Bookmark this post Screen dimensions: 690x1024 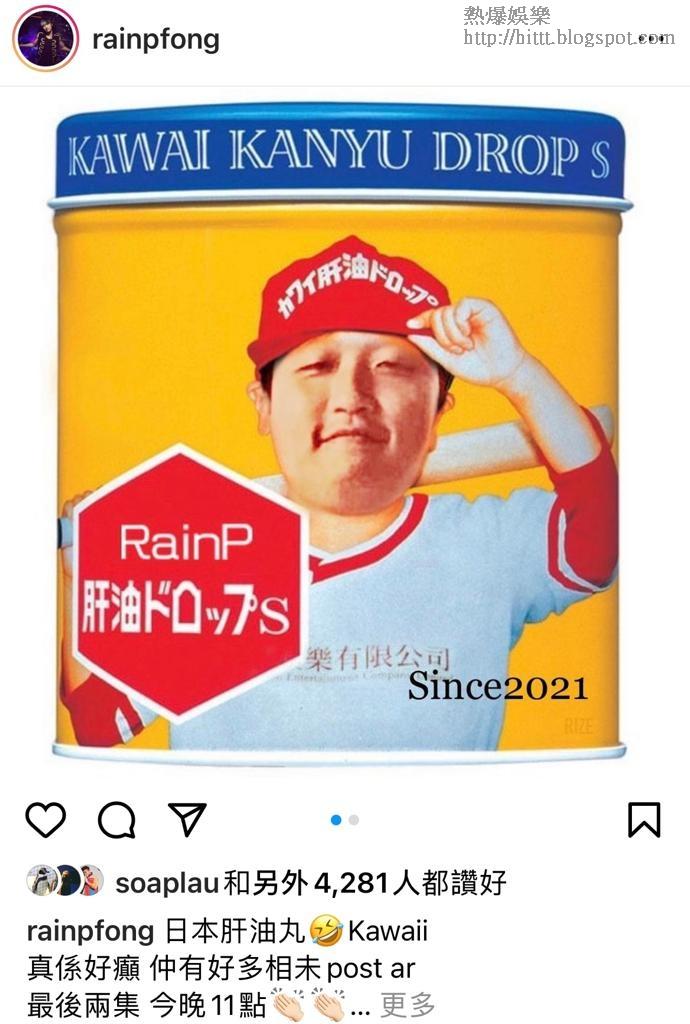tap(644, 819)
